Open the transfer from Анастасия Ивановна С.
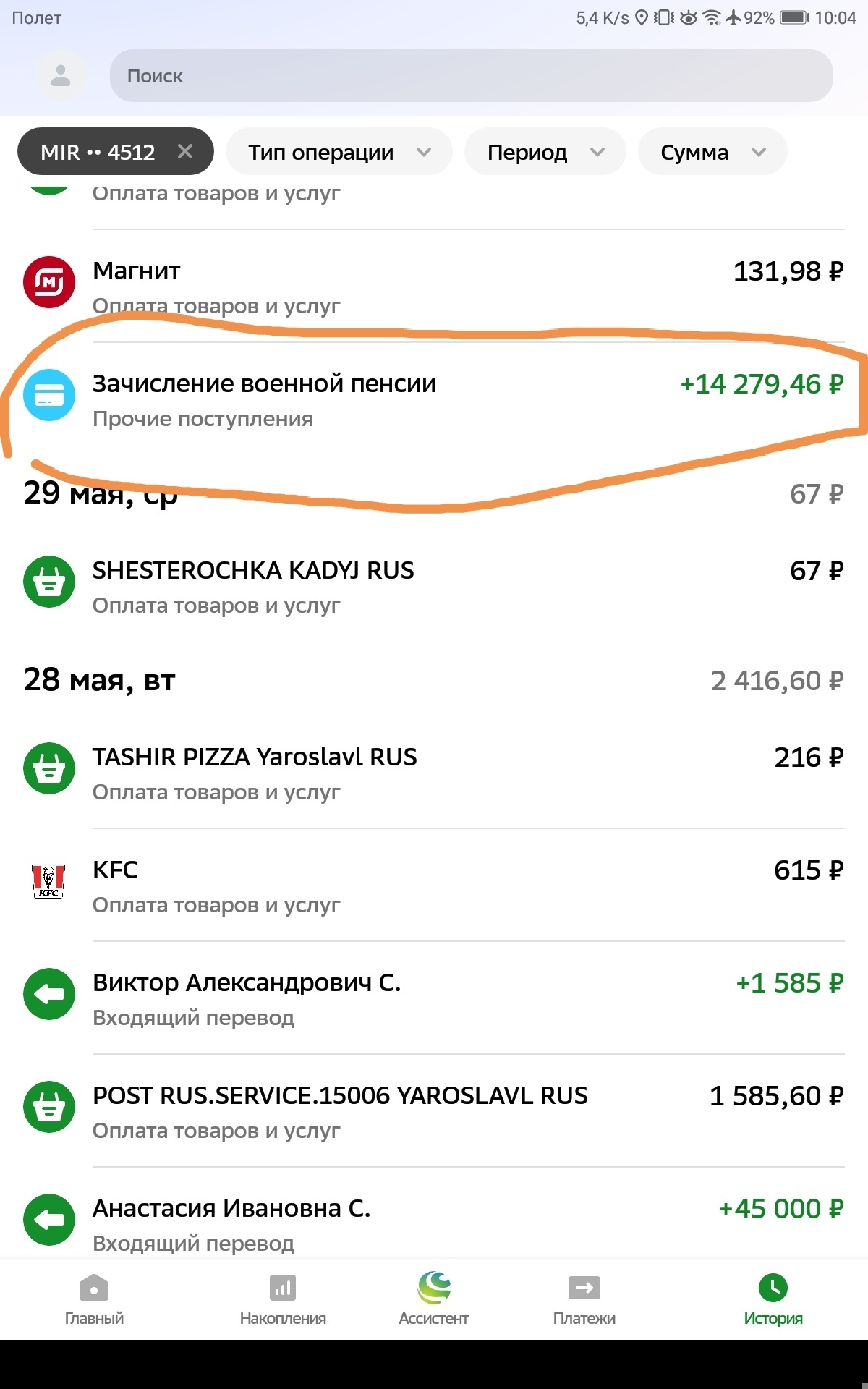868x1389 pixels. tap(434, 1223)
